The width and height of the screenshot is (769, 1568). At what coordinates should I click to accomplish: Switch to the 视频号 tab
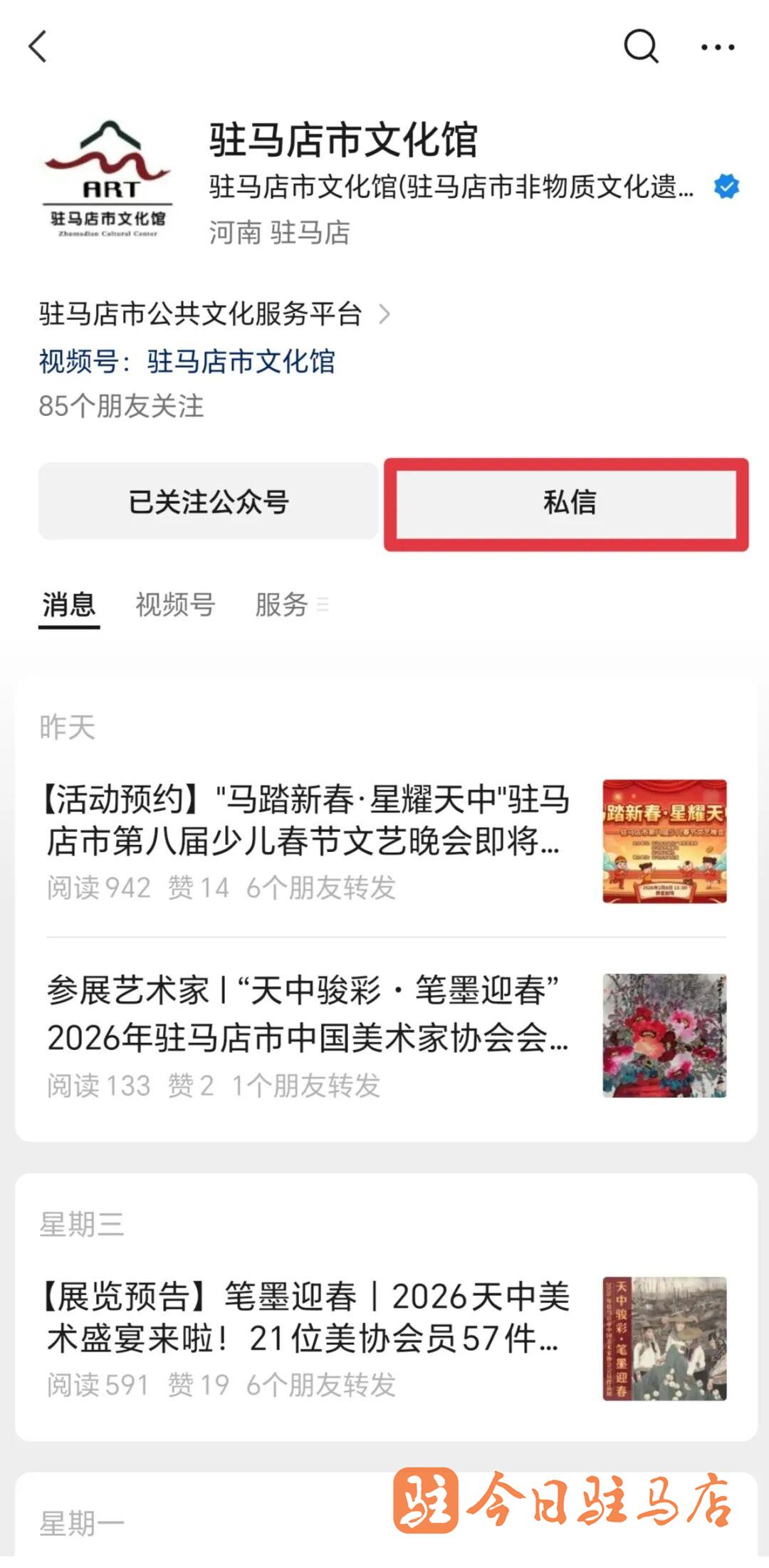pos(175,605)
